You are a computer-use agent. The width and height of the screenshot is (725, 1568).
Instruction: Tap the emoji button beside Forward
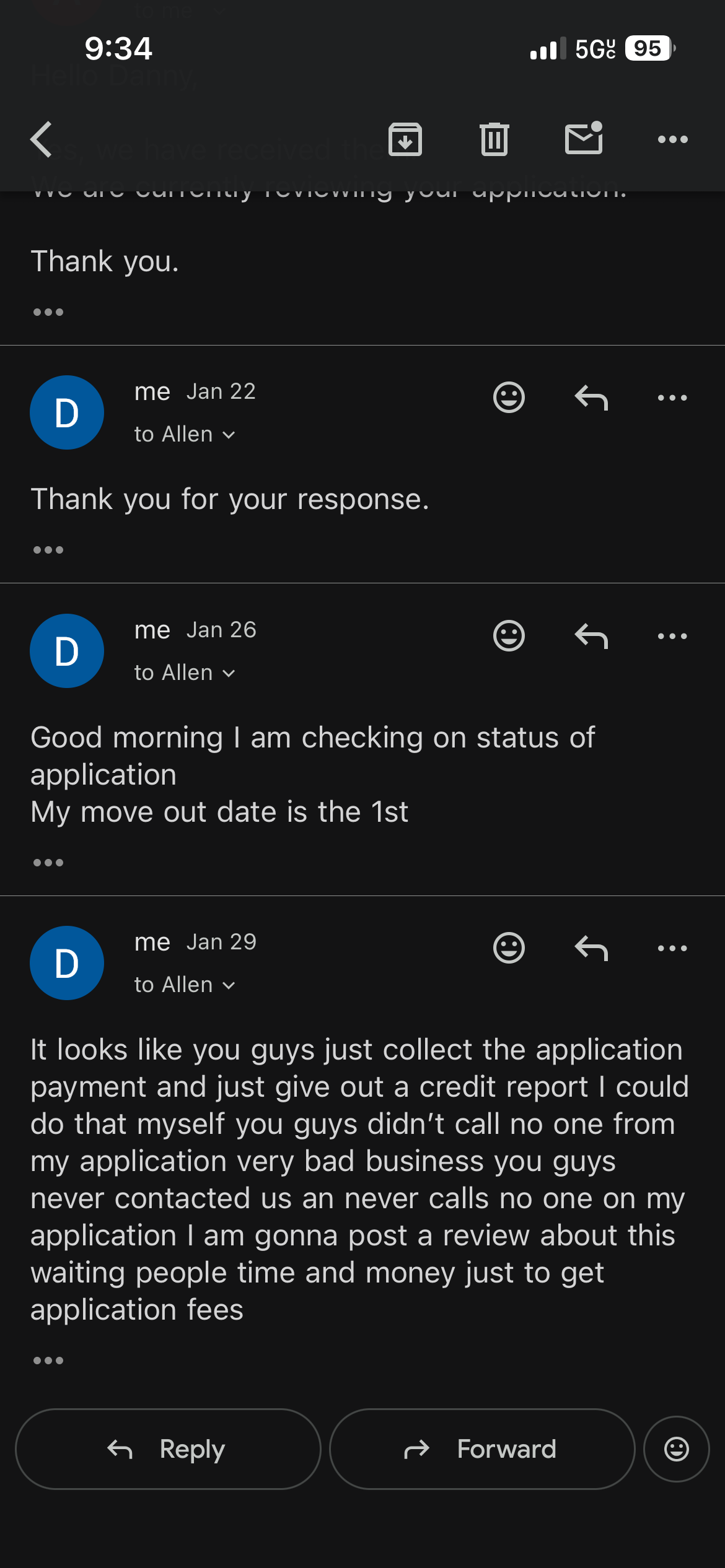tap(676, 1449)
